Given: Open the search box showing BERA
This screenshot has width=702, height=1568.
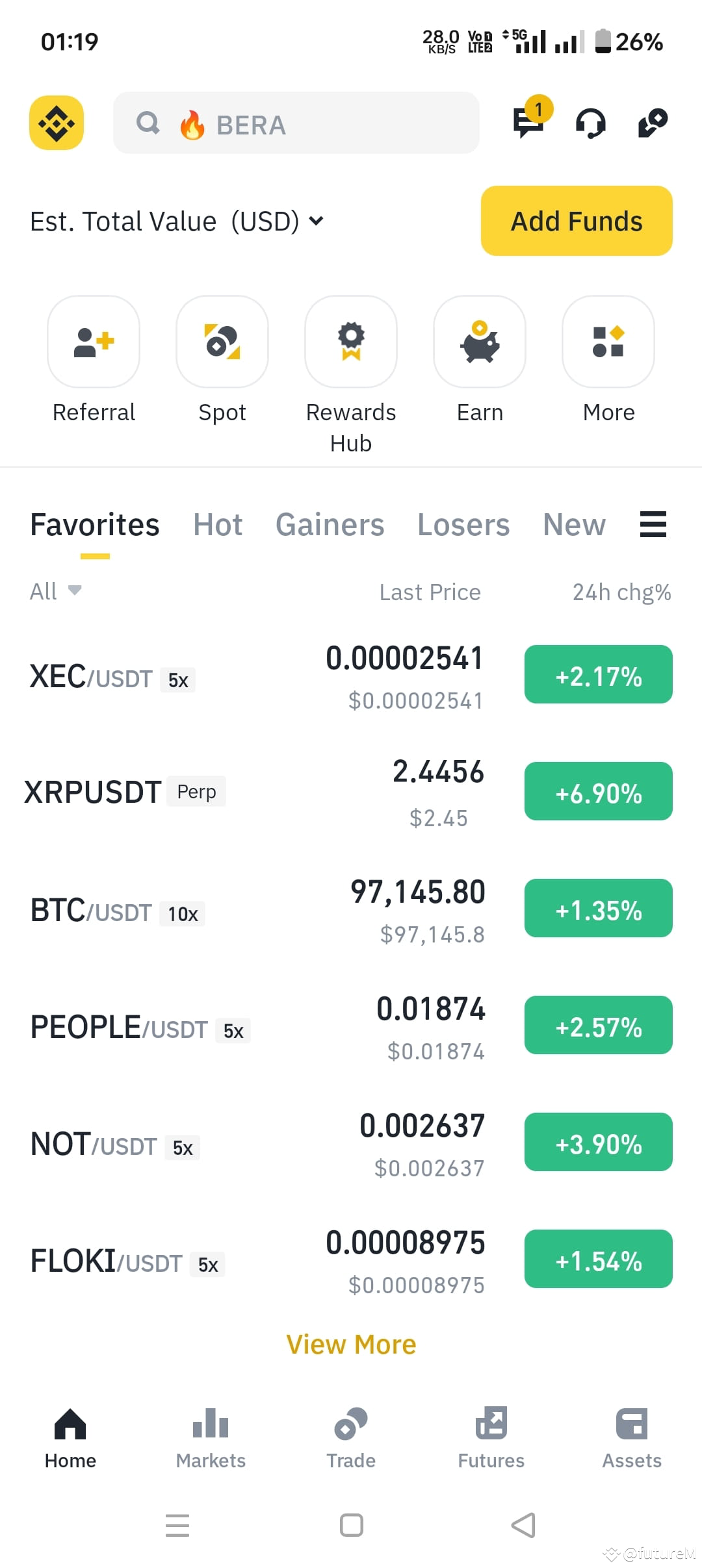Looking at the screenshot, I should [296, 123].
